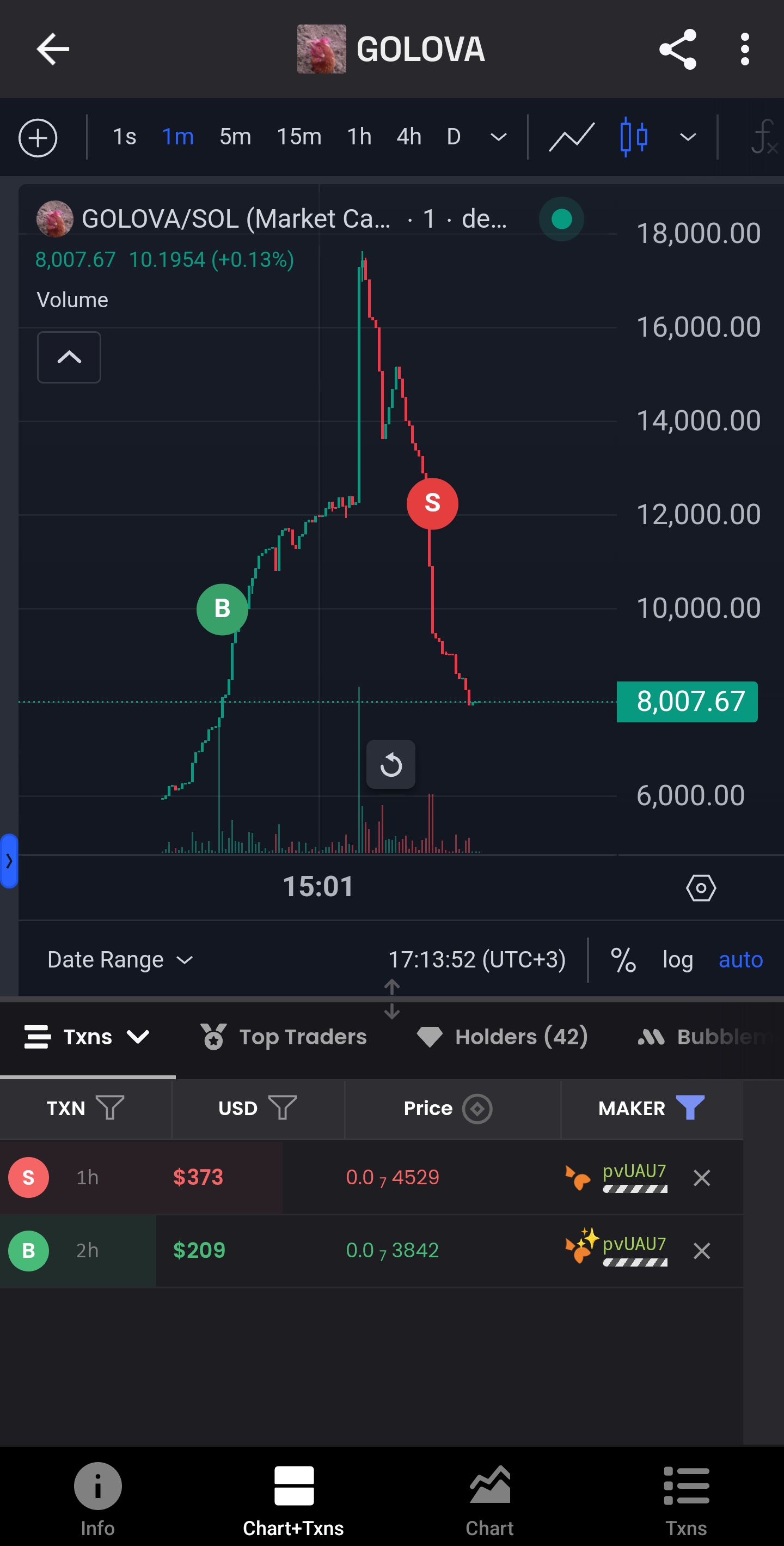784x1546 pixels.
Task: Go back using the top arrow
Action: 53,49
